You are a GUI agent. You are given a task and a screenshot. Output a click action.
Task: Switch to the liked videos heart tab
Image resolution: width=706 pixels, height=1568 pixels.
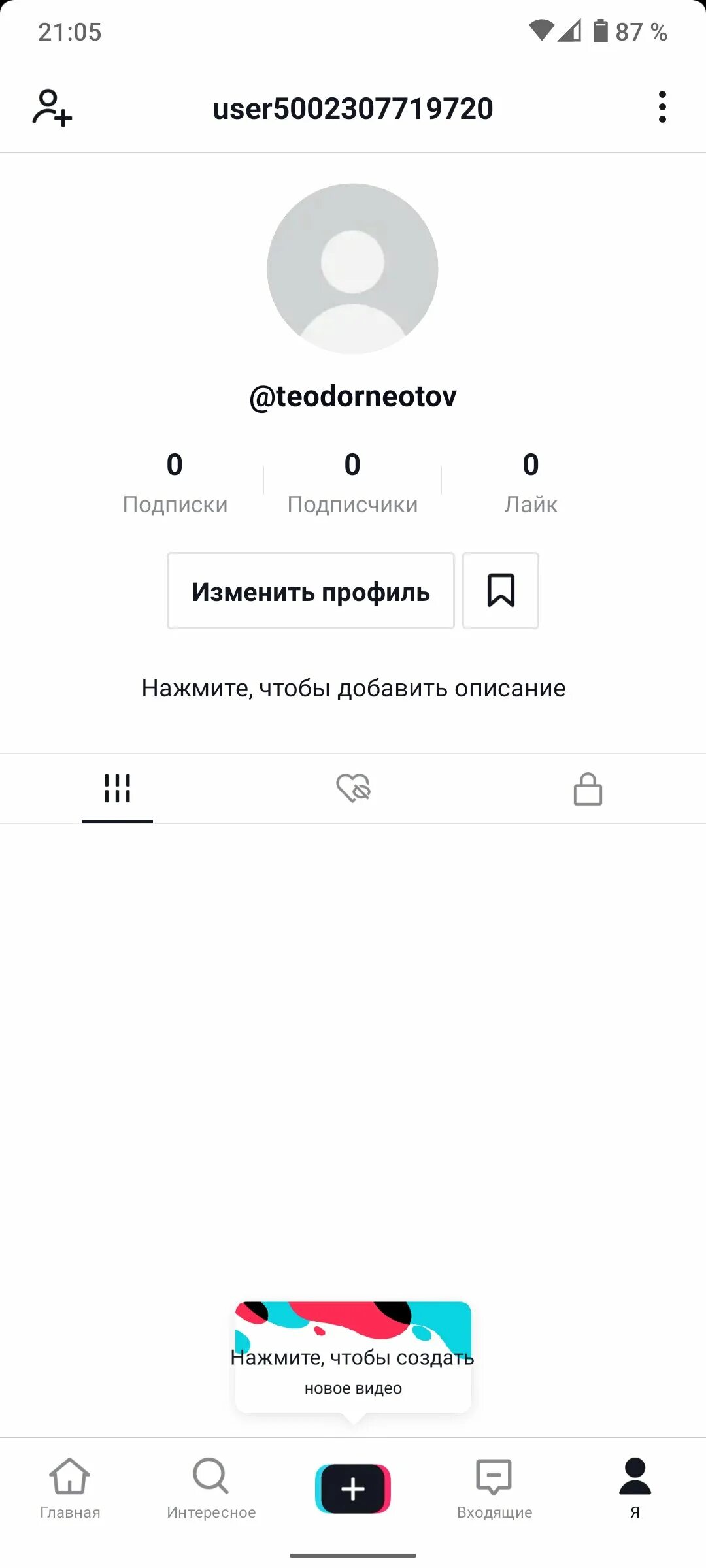[x=353, y=788]
